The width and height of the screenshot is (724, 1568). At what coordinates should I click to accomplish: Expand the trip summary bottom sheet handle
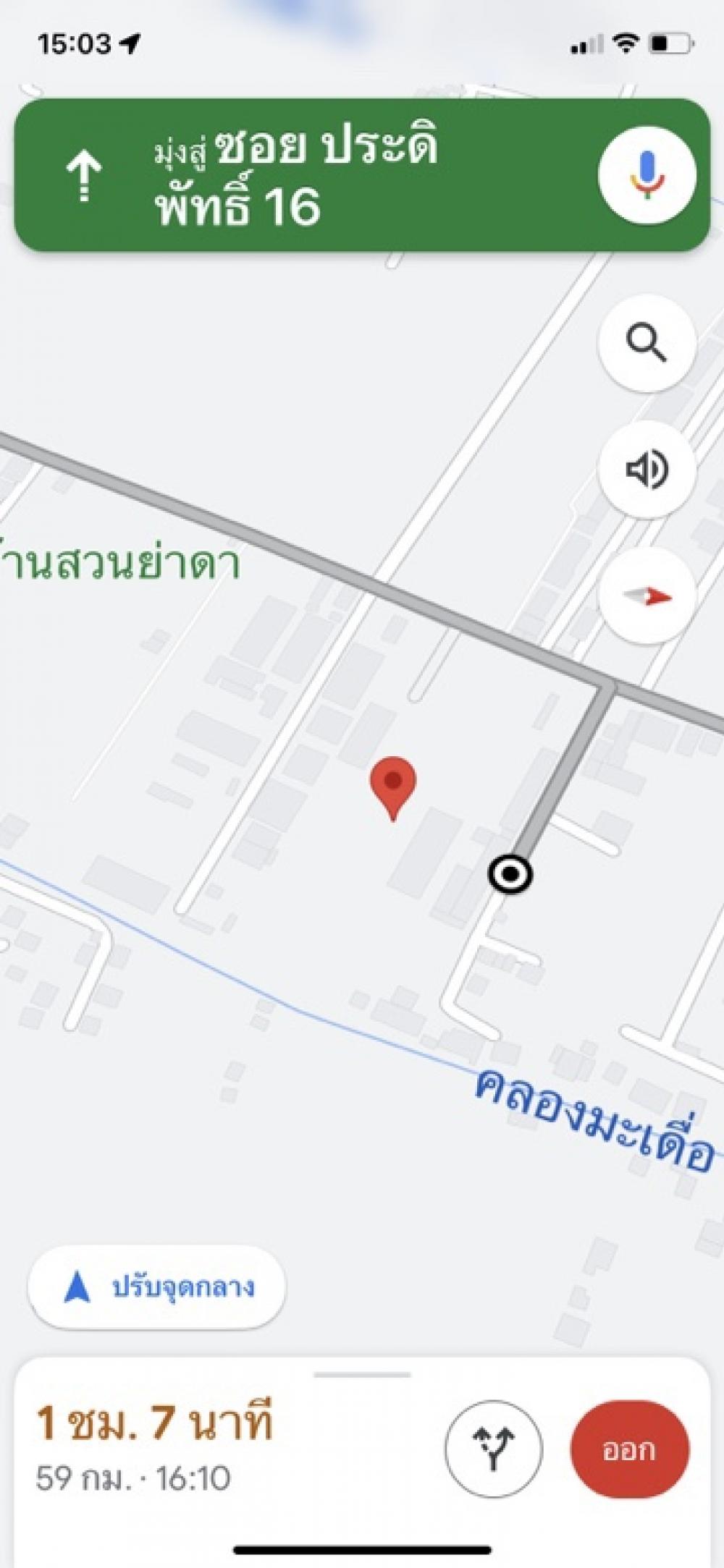click(362, 1374)
